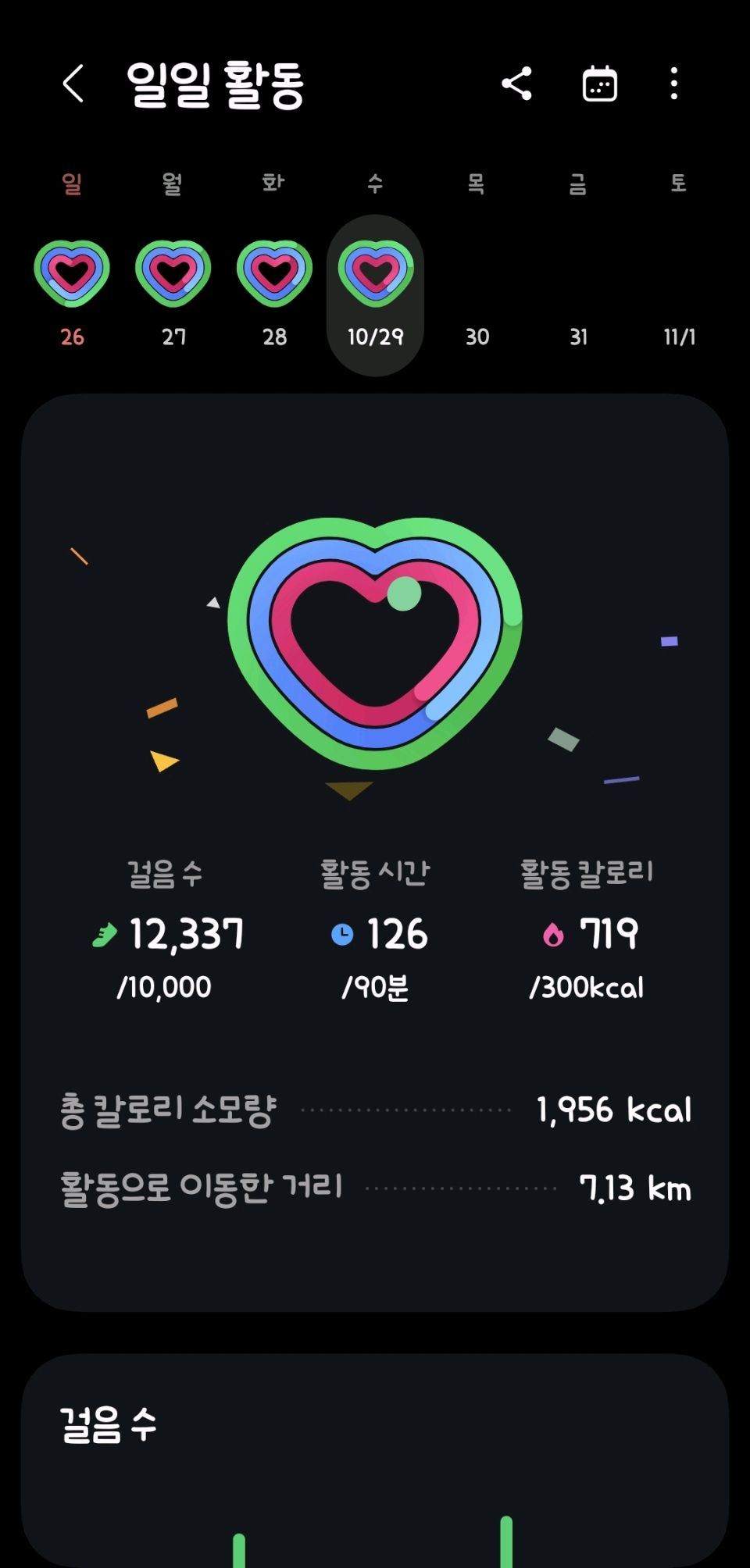This screenshot has height=1568, width=750.
Task: Go back from 일일 활동 screen
Action: point(73,84)
